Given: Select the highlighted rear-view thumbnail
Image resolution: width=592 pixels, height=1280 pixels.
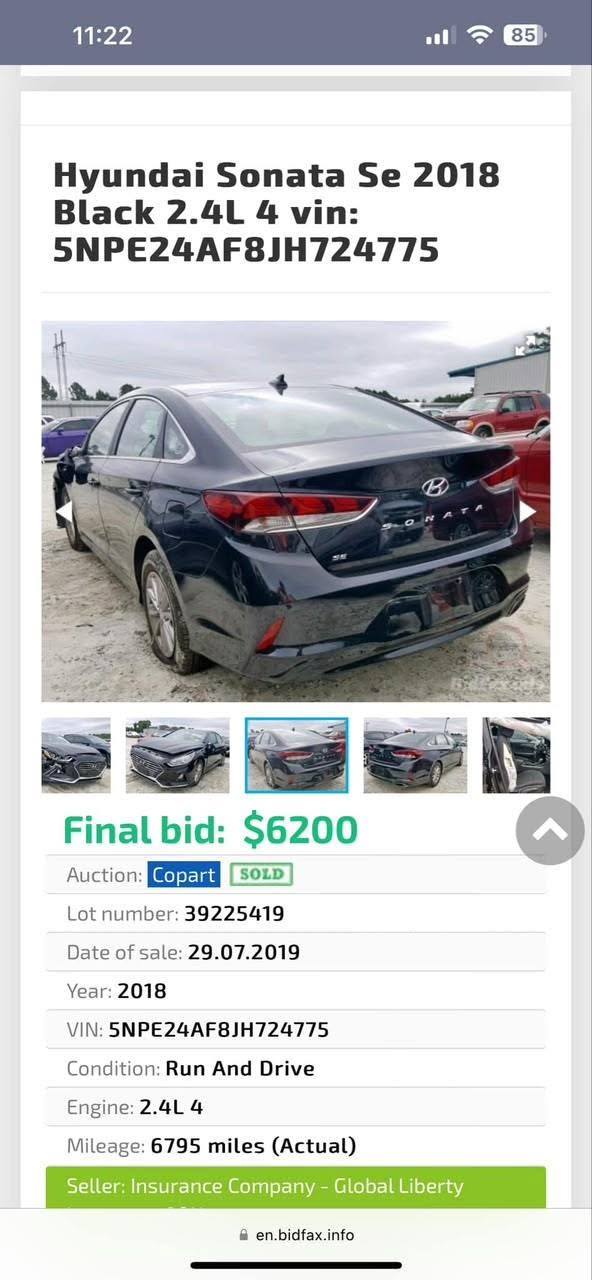Looking at the screenshot, I should (297, 755).
